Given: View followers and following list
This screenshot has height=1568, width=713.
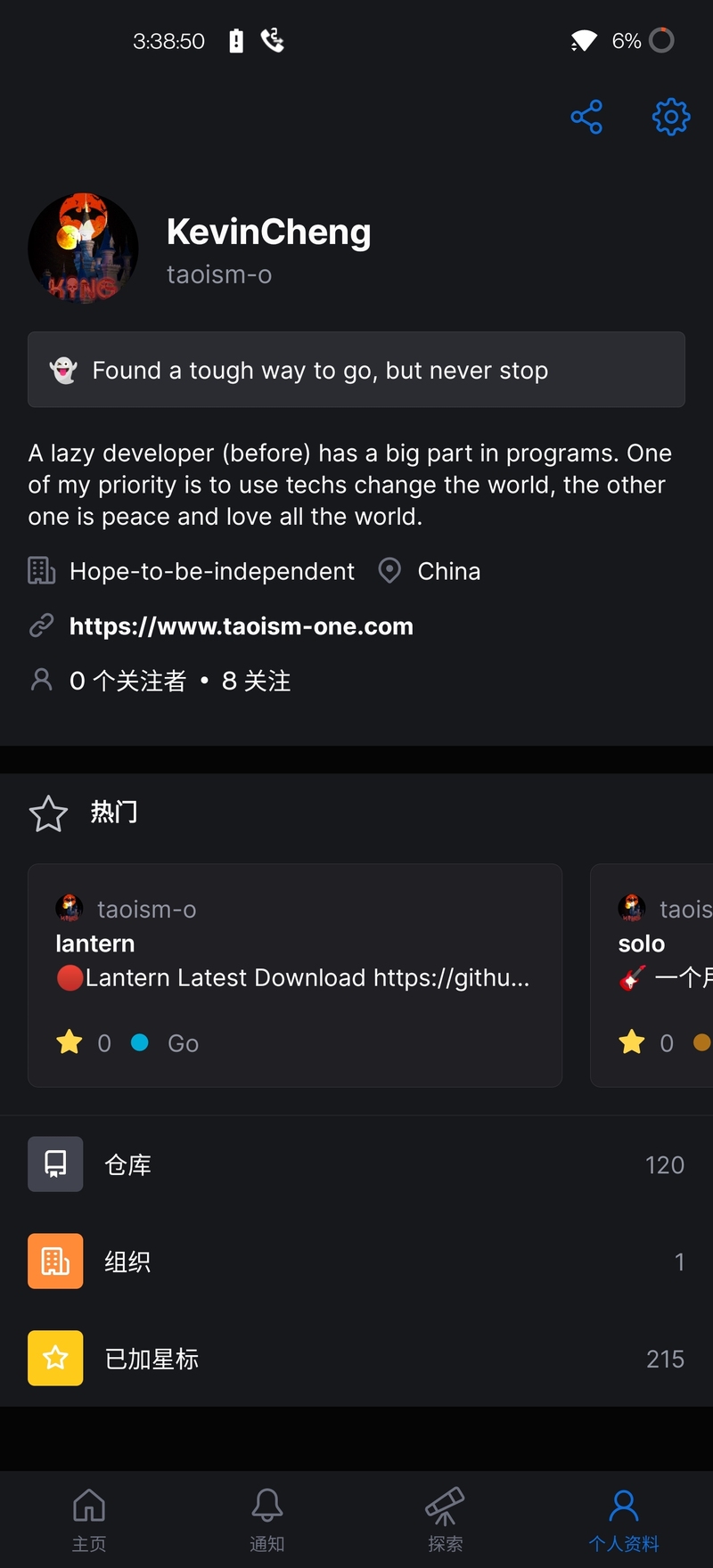Looking at the screenshot, I should [x=180, y=682].
